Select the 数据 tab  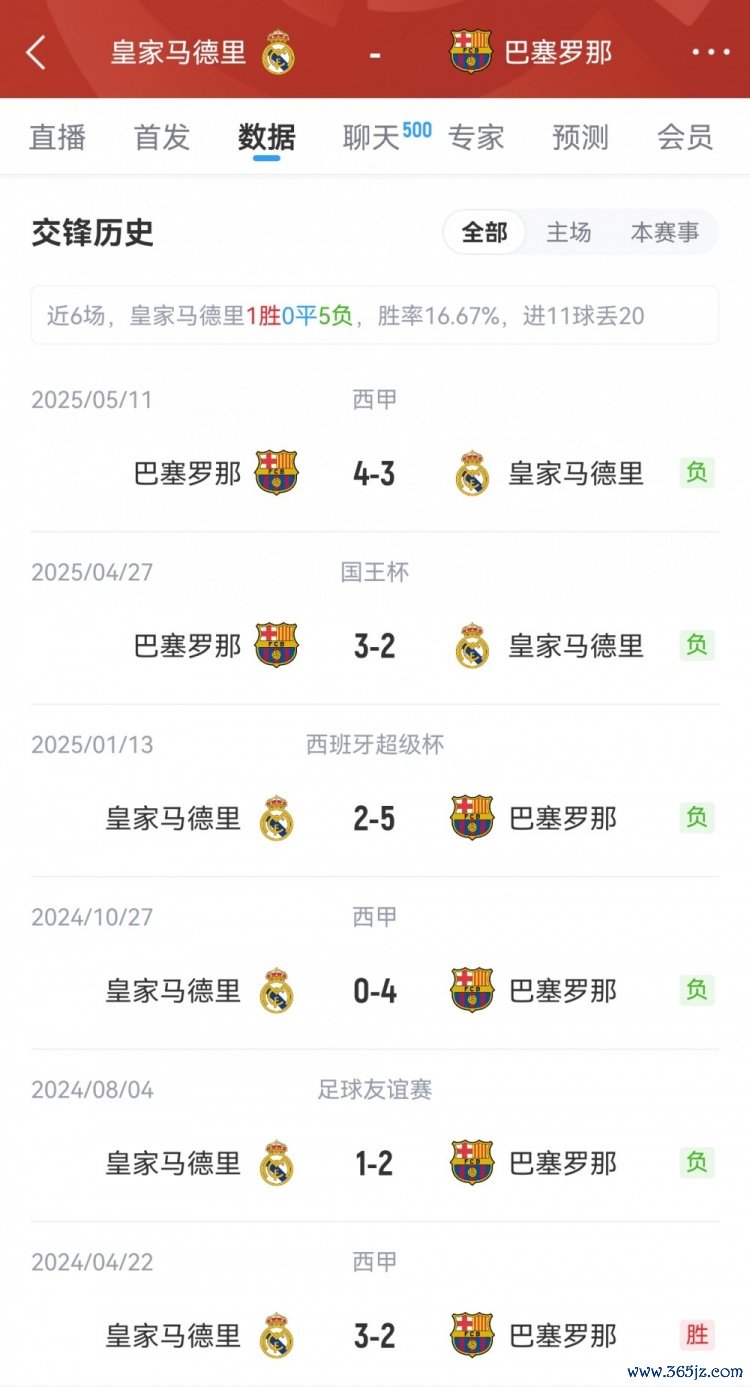tap(267, 137)
